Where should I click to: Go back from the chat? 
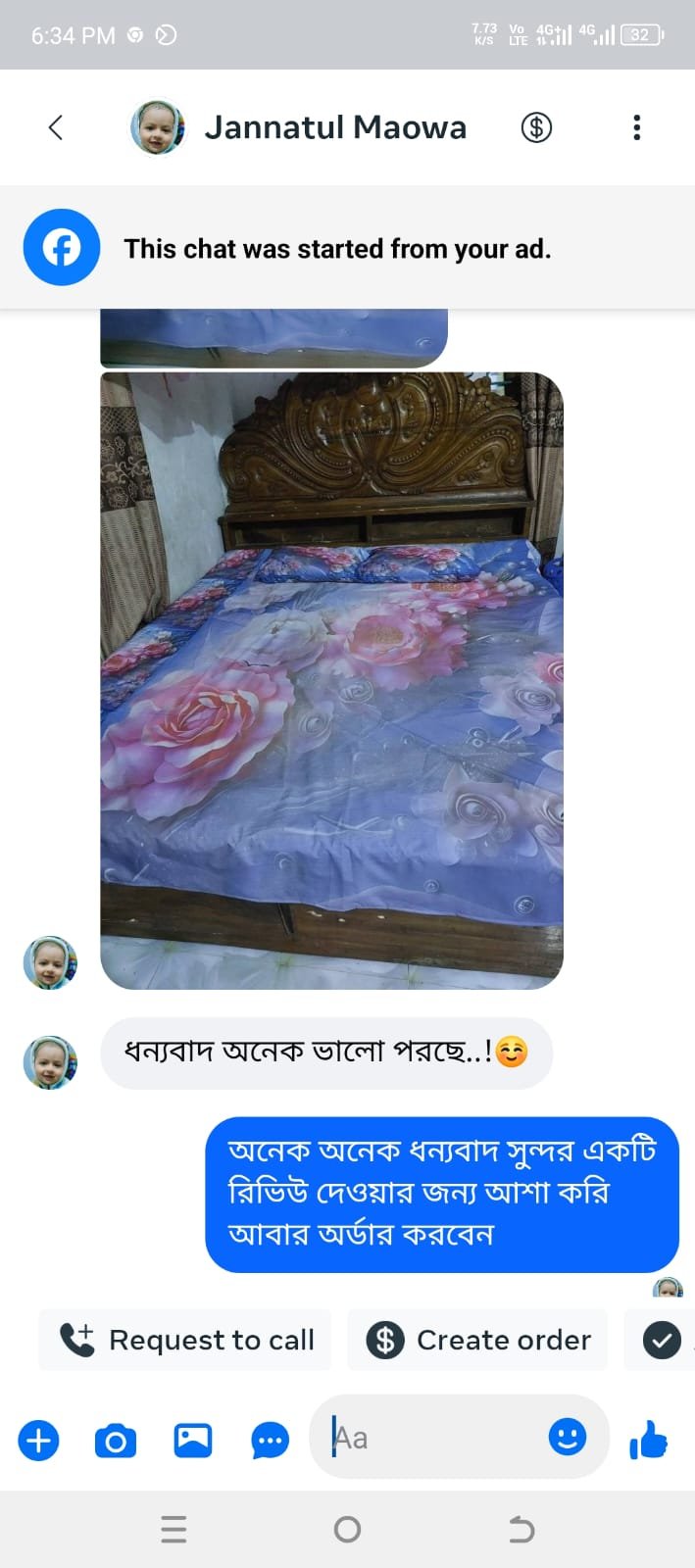tap(56, 127)
